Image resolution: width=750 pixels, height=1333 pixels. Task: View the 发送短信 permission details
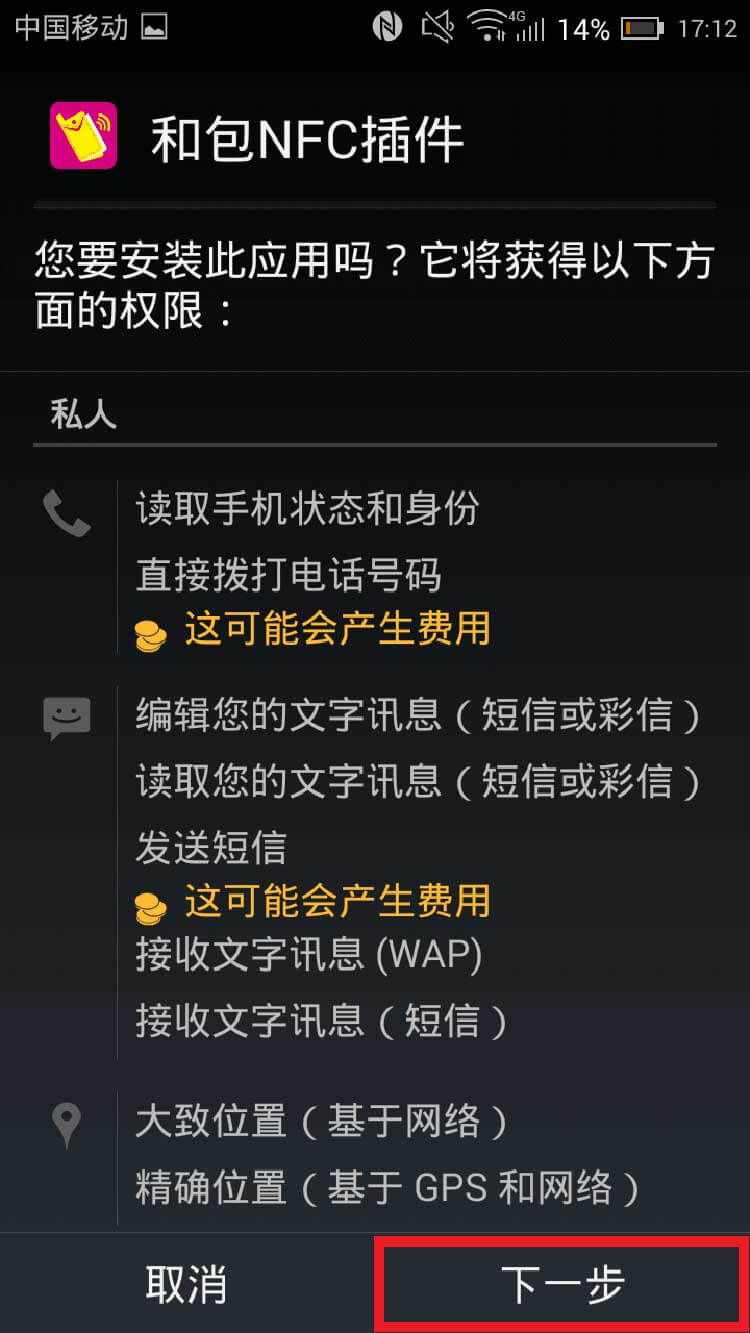tap(211, 849)
